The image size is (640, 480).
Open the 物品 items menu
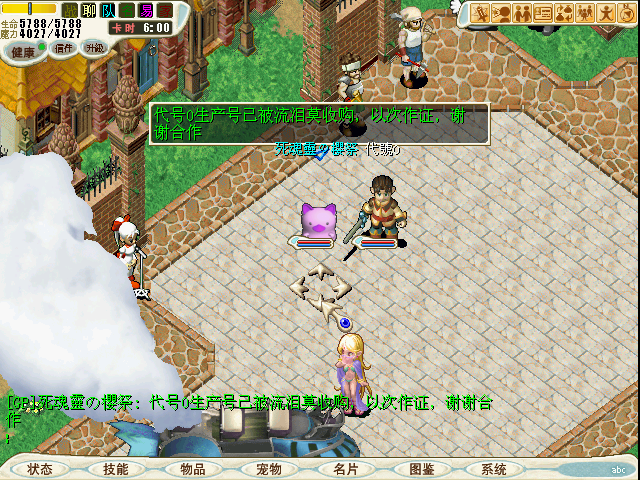point(193,469)
